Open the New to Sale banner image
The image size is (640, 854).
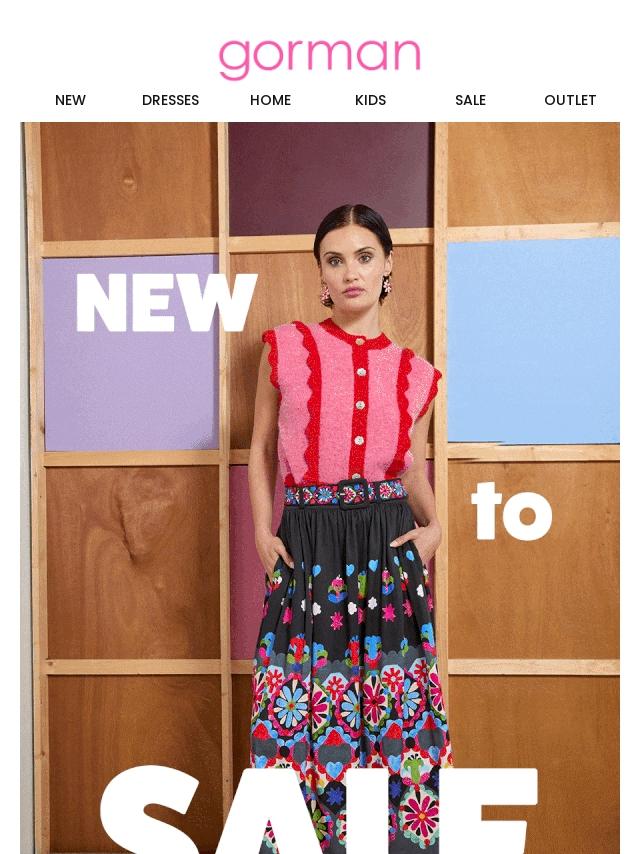(320, 490)
